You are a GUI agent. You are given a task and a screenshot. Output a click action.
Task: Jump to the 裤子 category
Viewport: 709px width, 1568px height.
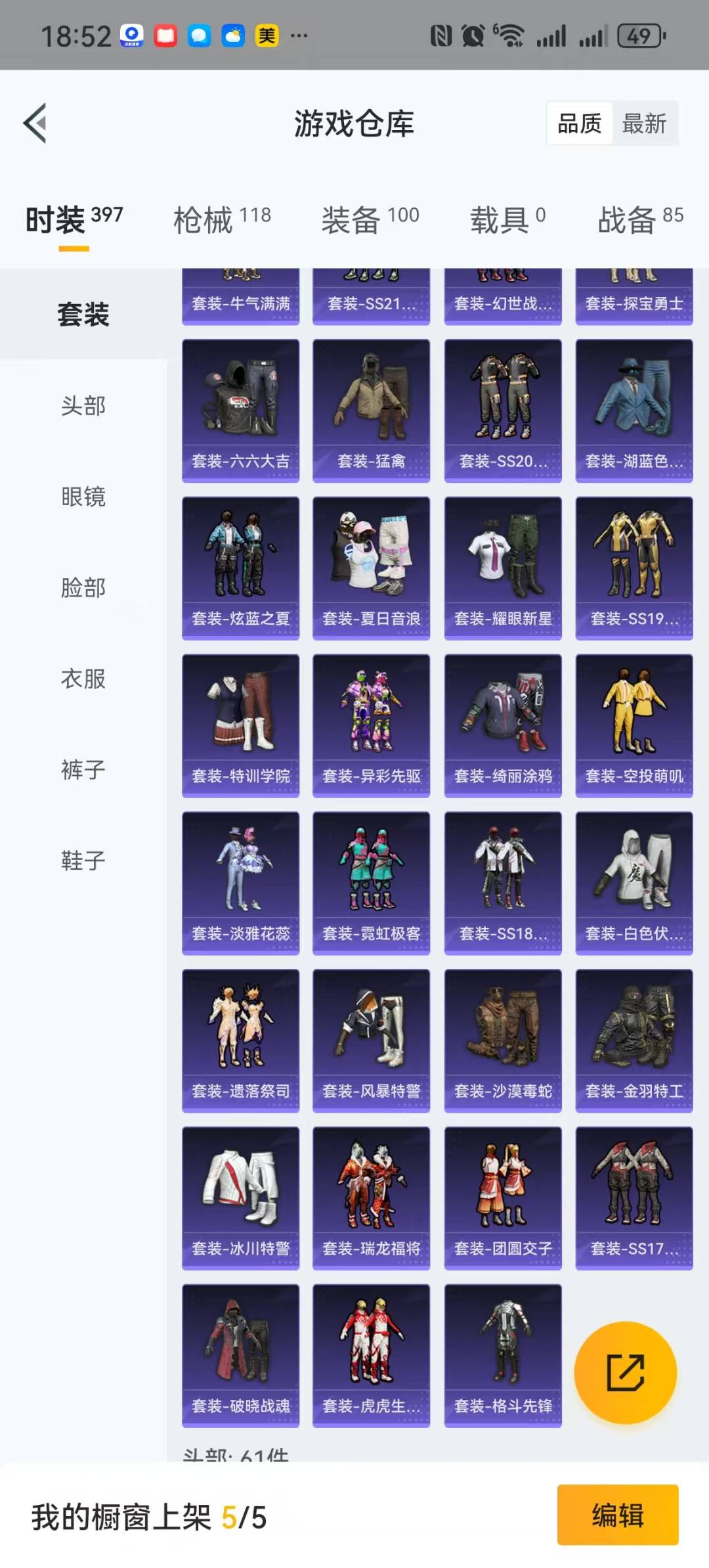[83, 769]
